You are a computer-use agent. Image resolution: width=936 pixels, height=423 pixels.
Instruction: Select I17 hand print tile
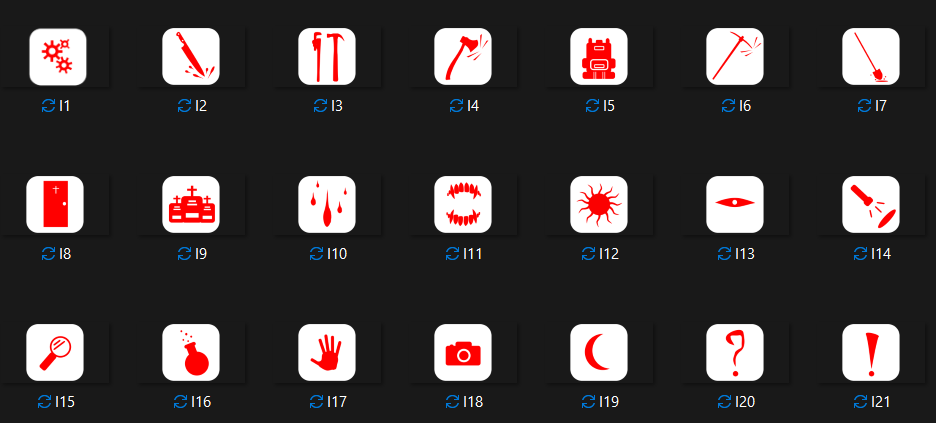(x=327, y=353)
